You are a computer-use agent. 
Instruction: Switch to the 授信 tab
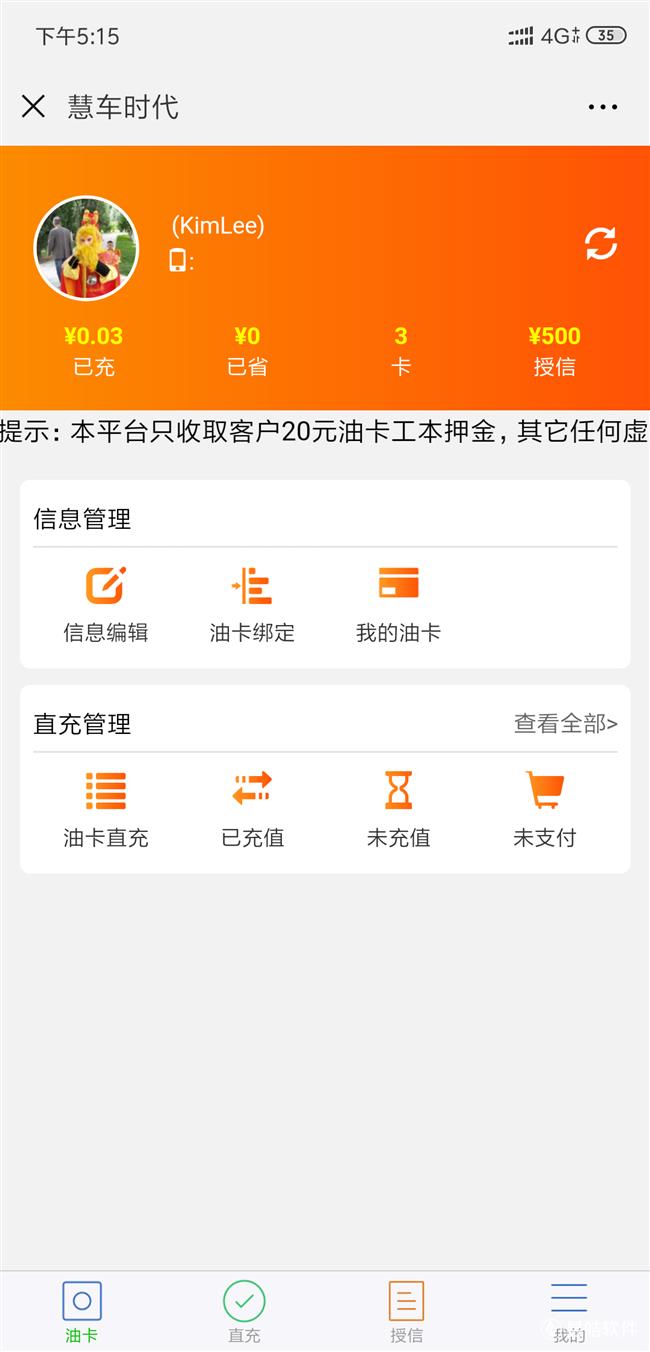406,1310
